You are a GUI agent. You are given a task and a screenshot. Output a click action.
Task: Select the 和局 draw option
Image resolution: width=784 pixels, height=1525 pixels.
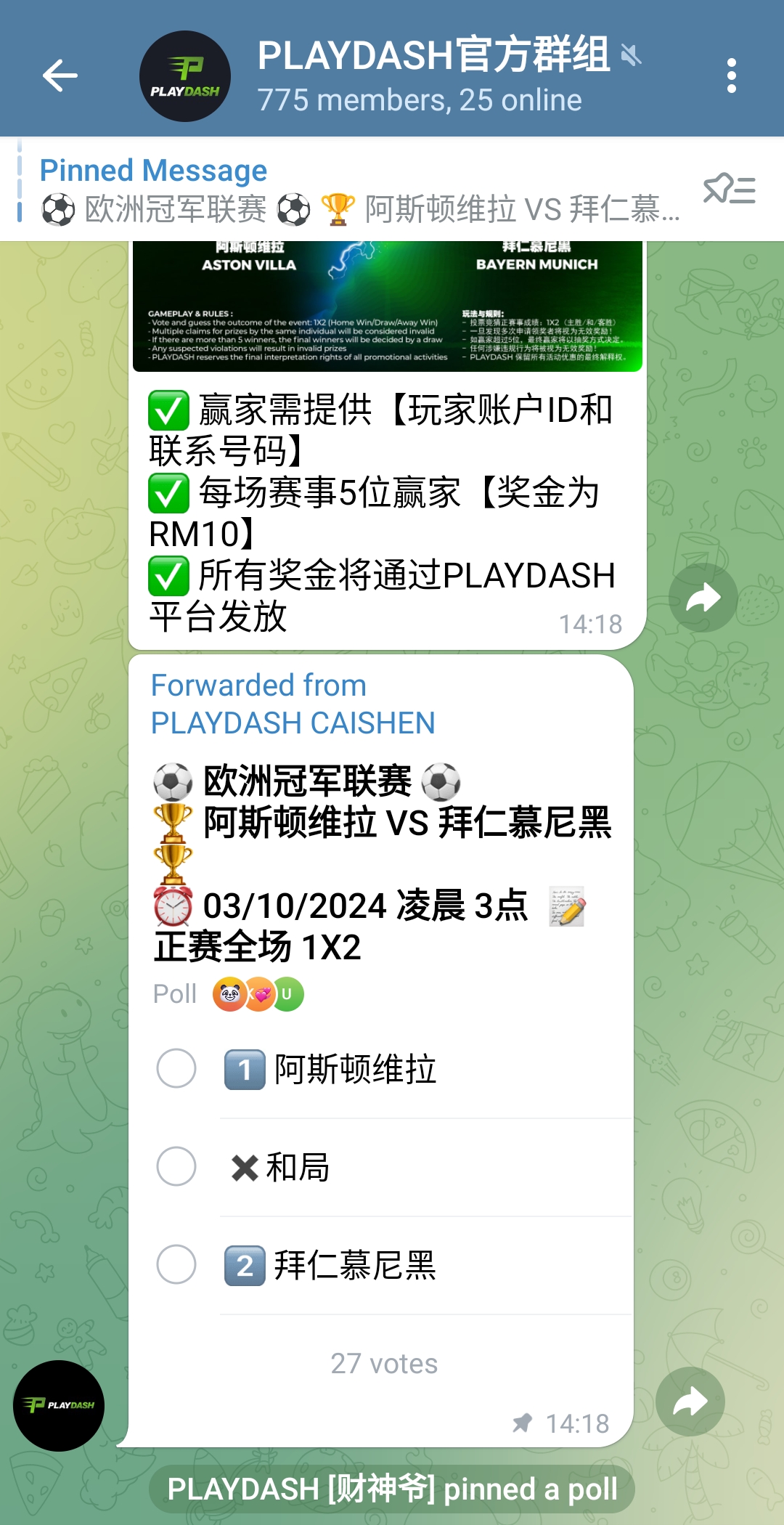(176, 1166)
